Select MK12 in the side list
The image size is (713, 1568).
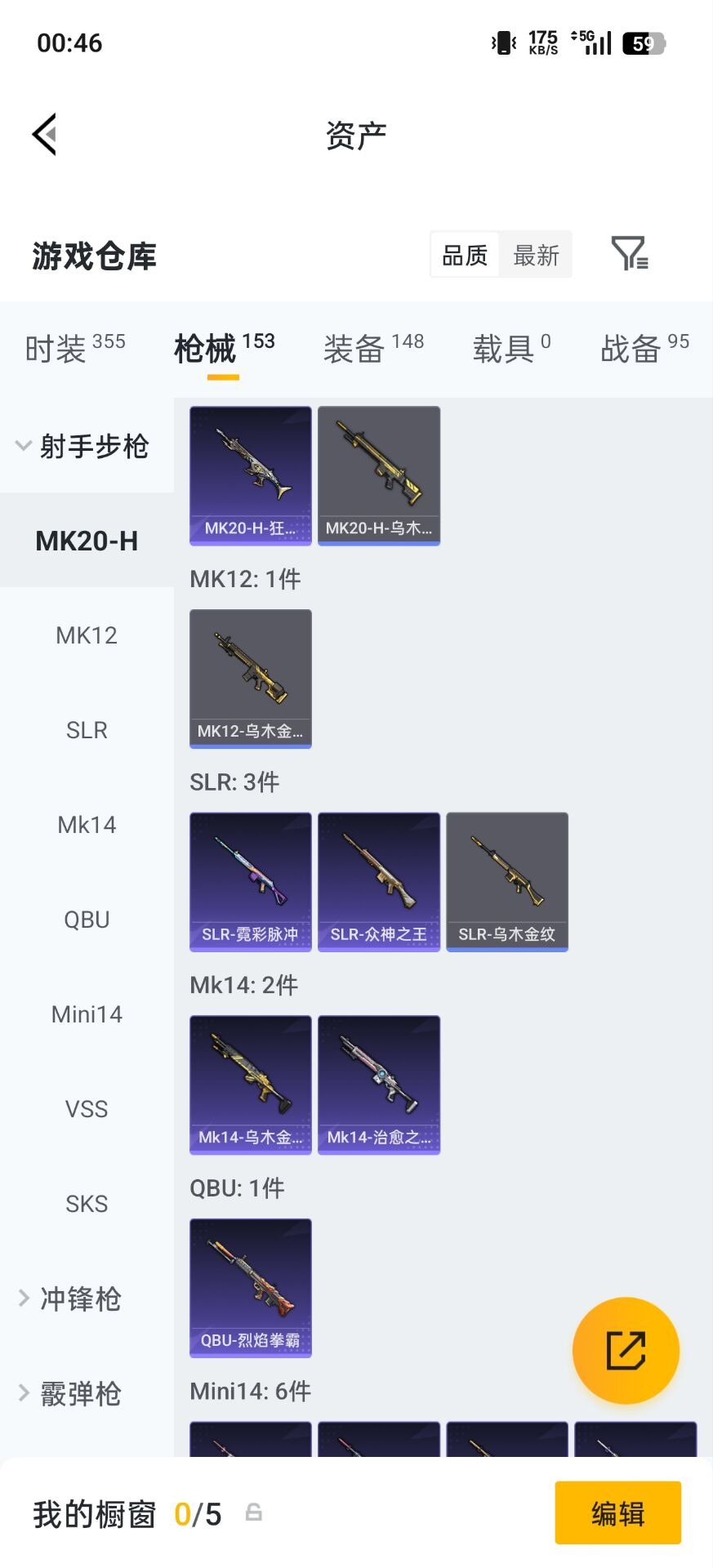point(87,635)
